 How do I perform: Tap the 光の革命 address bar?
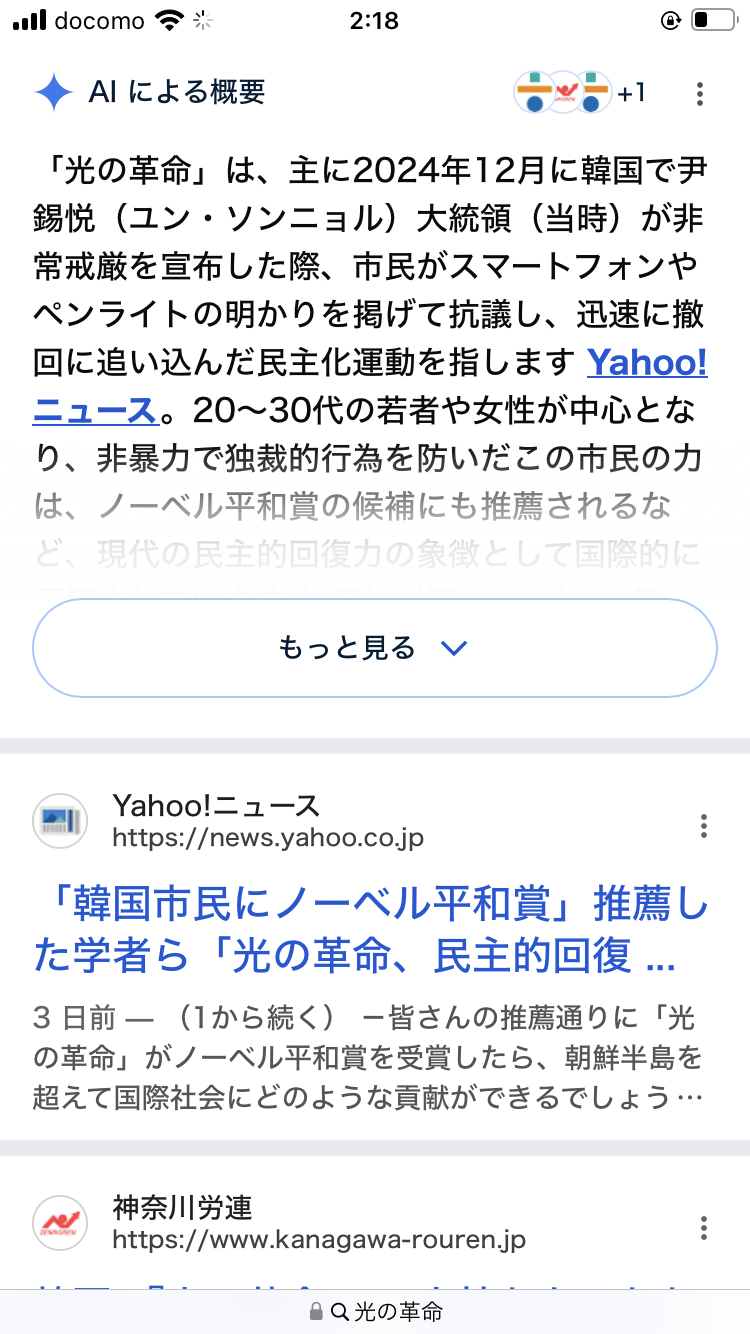click(x=376, y=1311)
